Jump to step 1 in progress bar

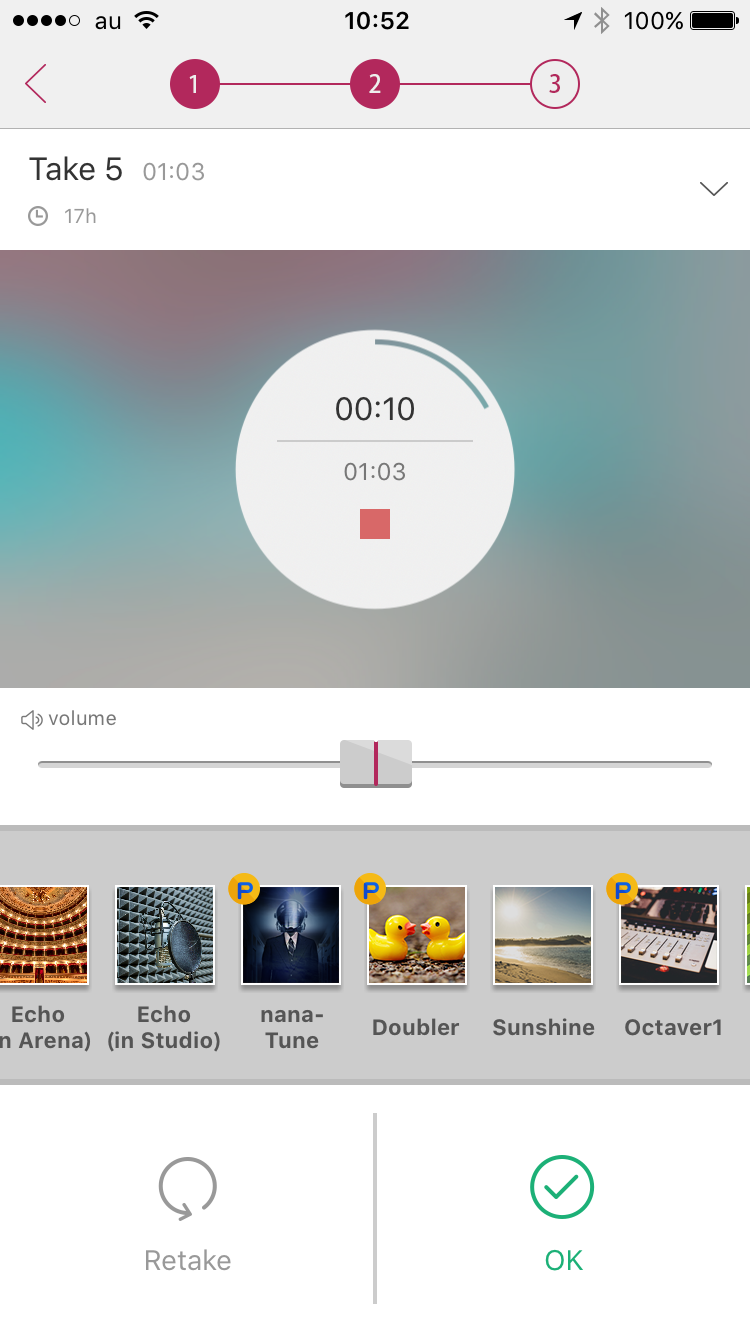click(194, 85)
